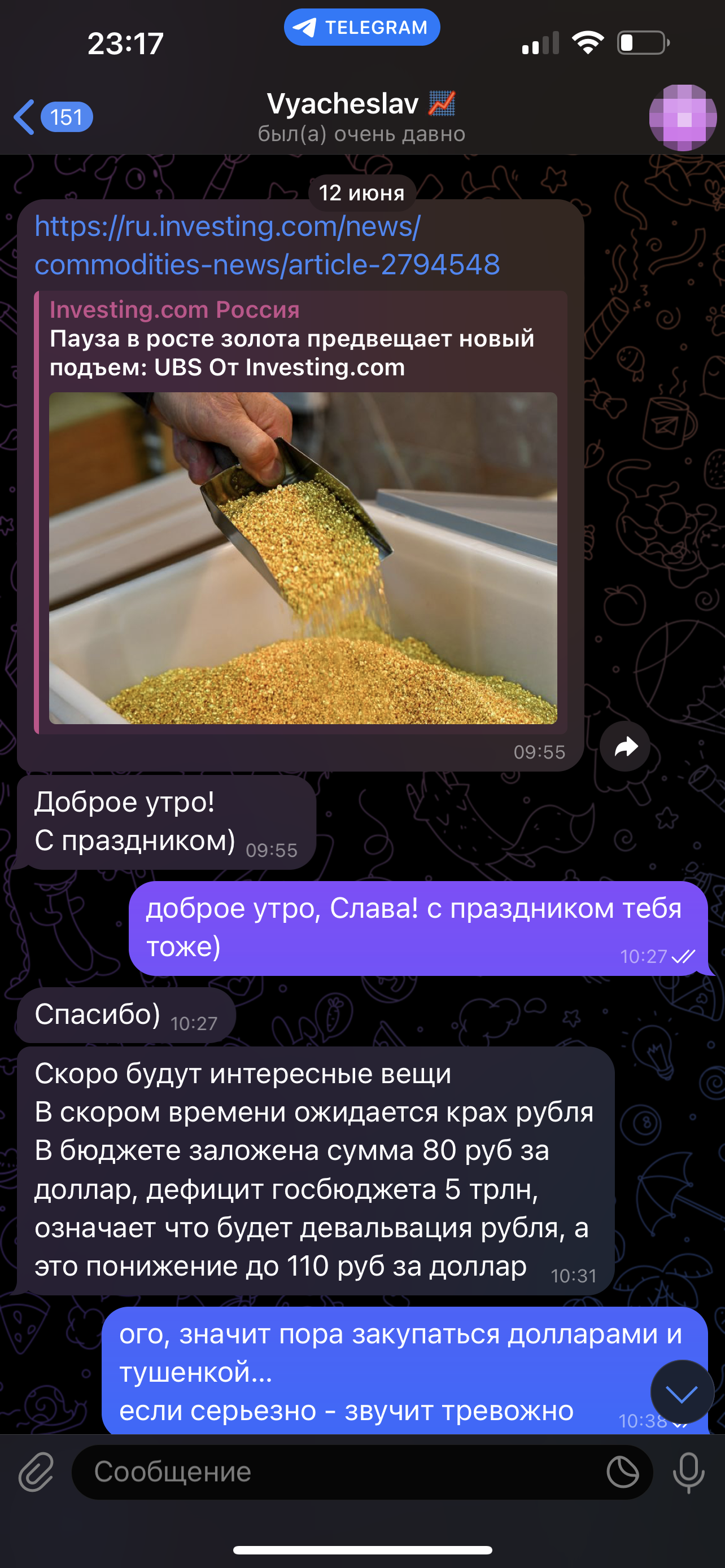Jump to the latest messages
Image resolution: width=725 pixels, height=1568 pixels.
click(x=681, y=1392)
